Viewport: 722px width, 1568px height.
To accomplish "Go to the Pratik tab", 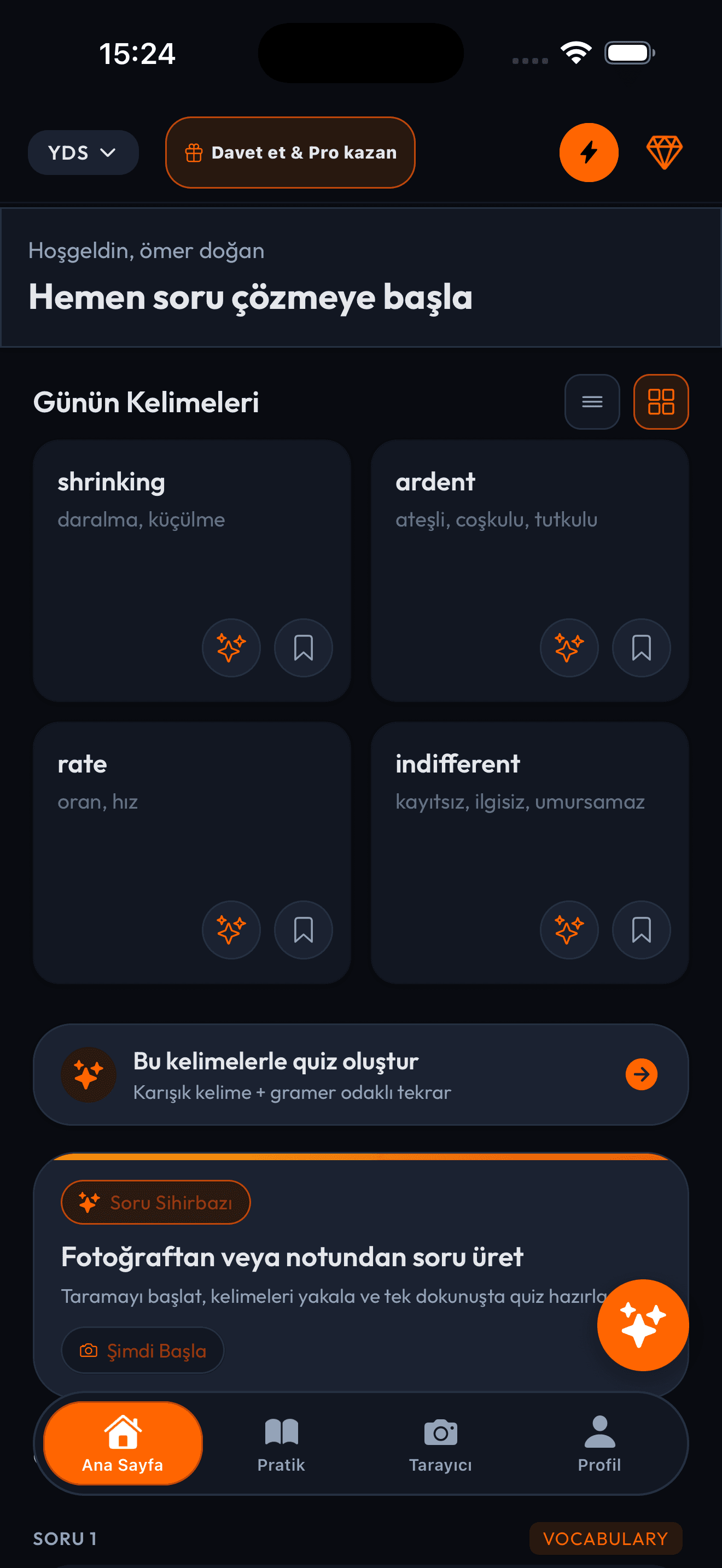I will (x=281, y=1442).
